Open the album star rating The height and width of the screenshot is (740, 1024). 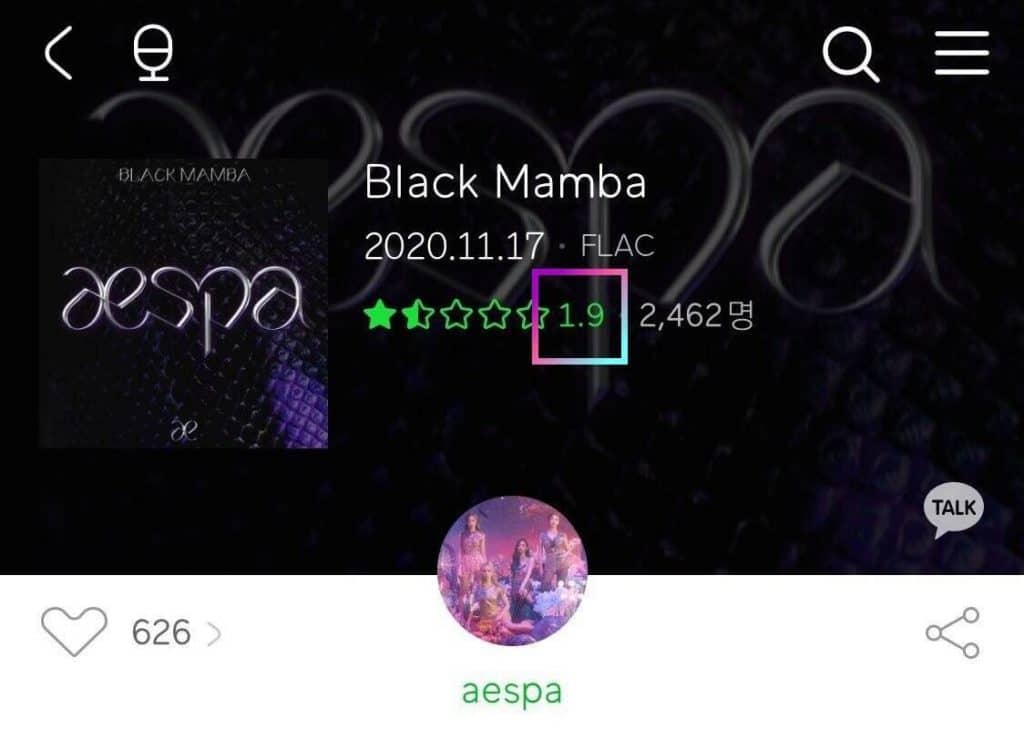pyautogui.click(x=457, y=316)
